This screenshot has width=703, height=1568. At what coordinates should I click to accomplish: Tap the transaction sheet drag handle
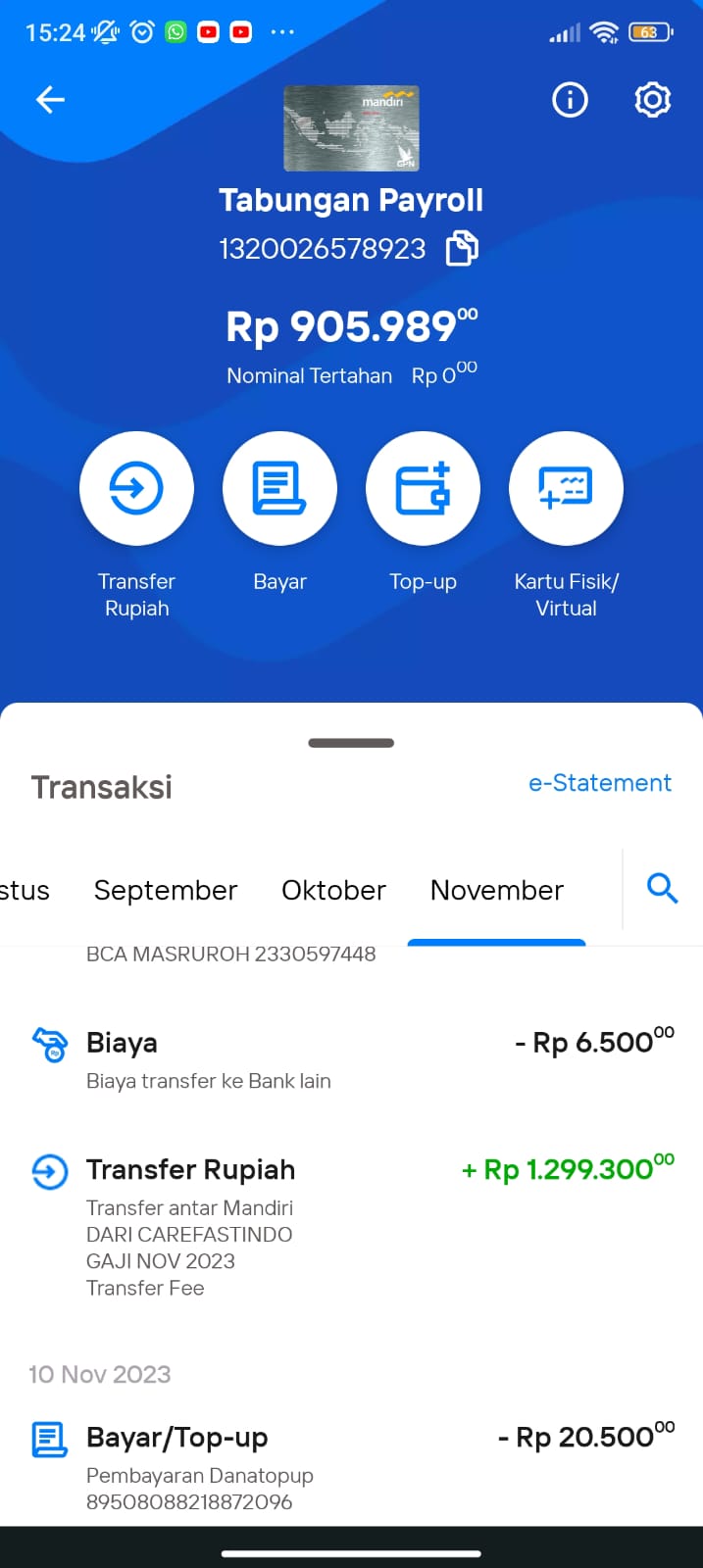351,743
